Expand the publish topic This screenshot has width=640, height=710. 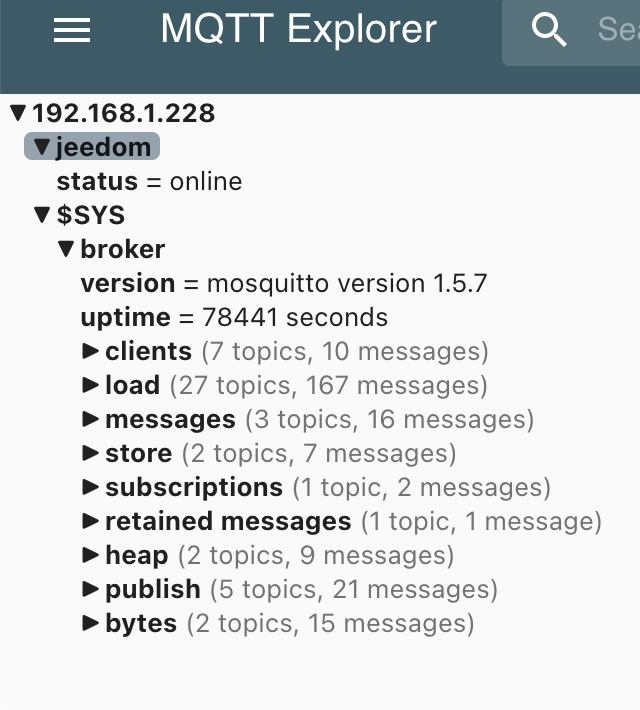[91, 589]
